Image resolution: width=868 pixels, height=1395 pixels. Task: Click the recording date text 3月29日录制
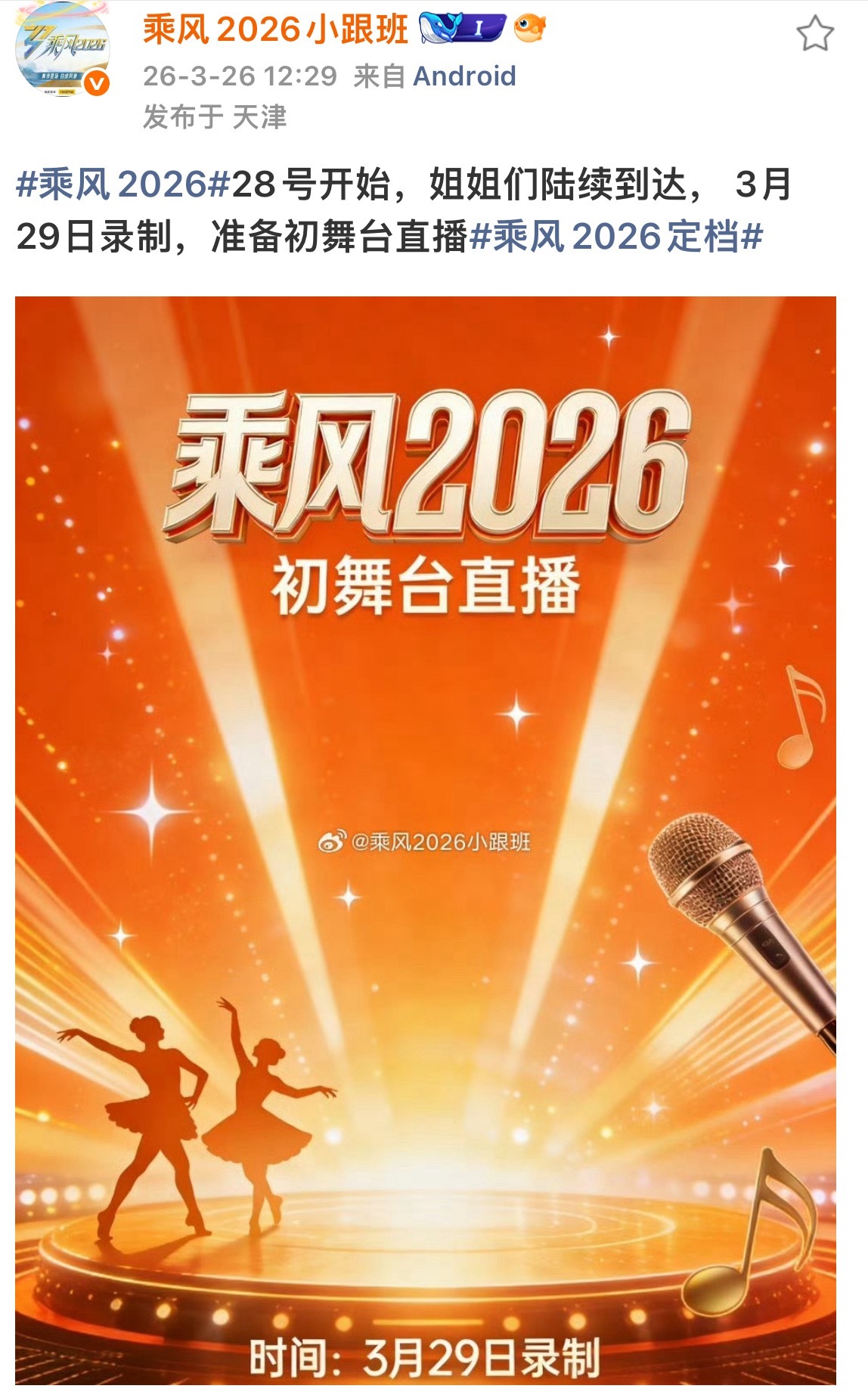click(484, 1356)
